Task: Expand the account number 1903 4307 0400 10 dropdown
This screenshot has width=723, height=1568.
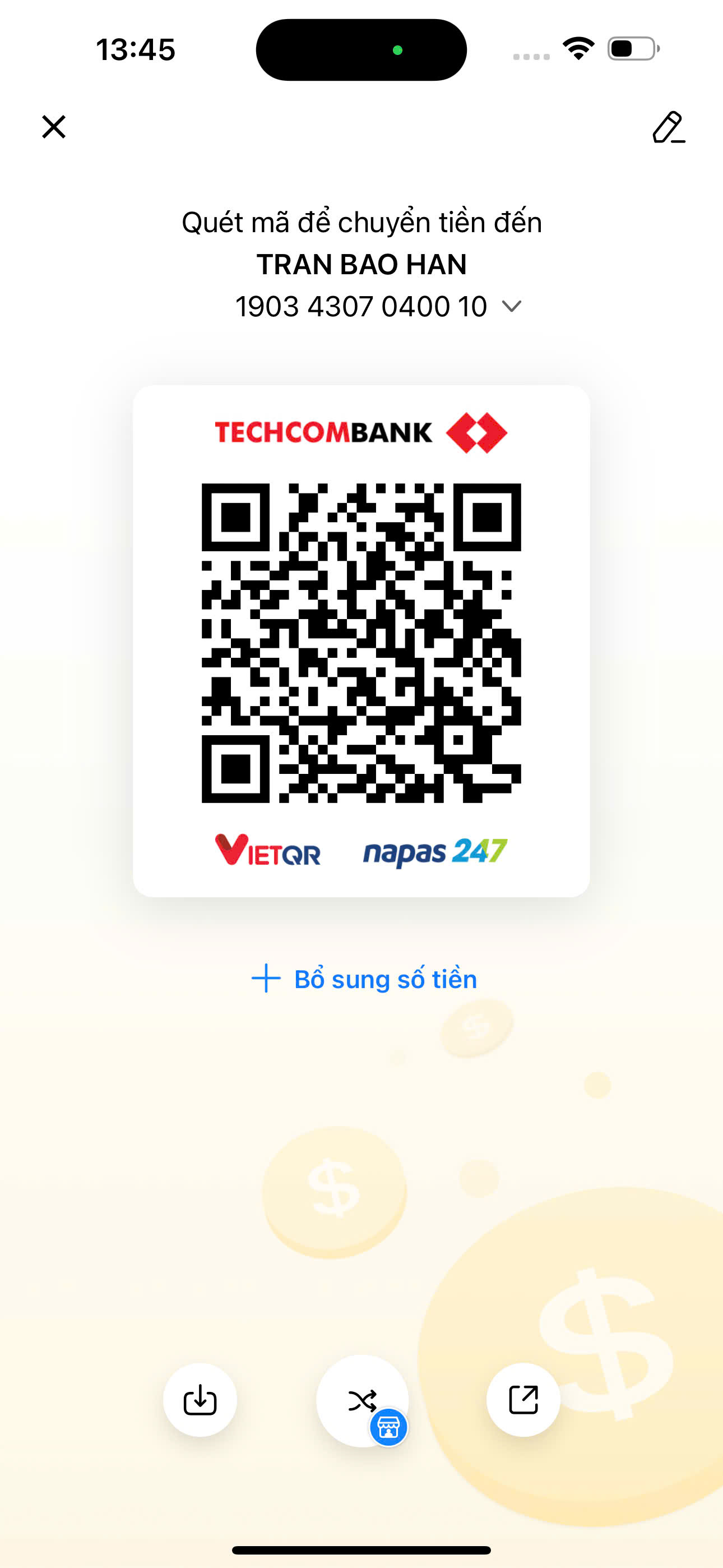Action: tap(511, 306)
